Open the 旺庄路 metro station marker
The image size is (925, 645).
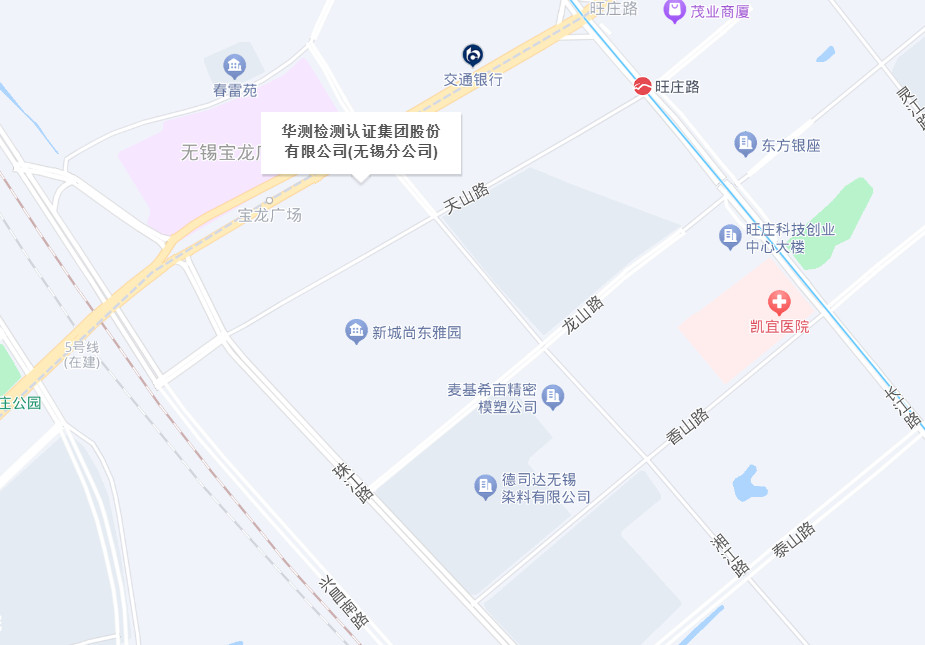[643, 87]
